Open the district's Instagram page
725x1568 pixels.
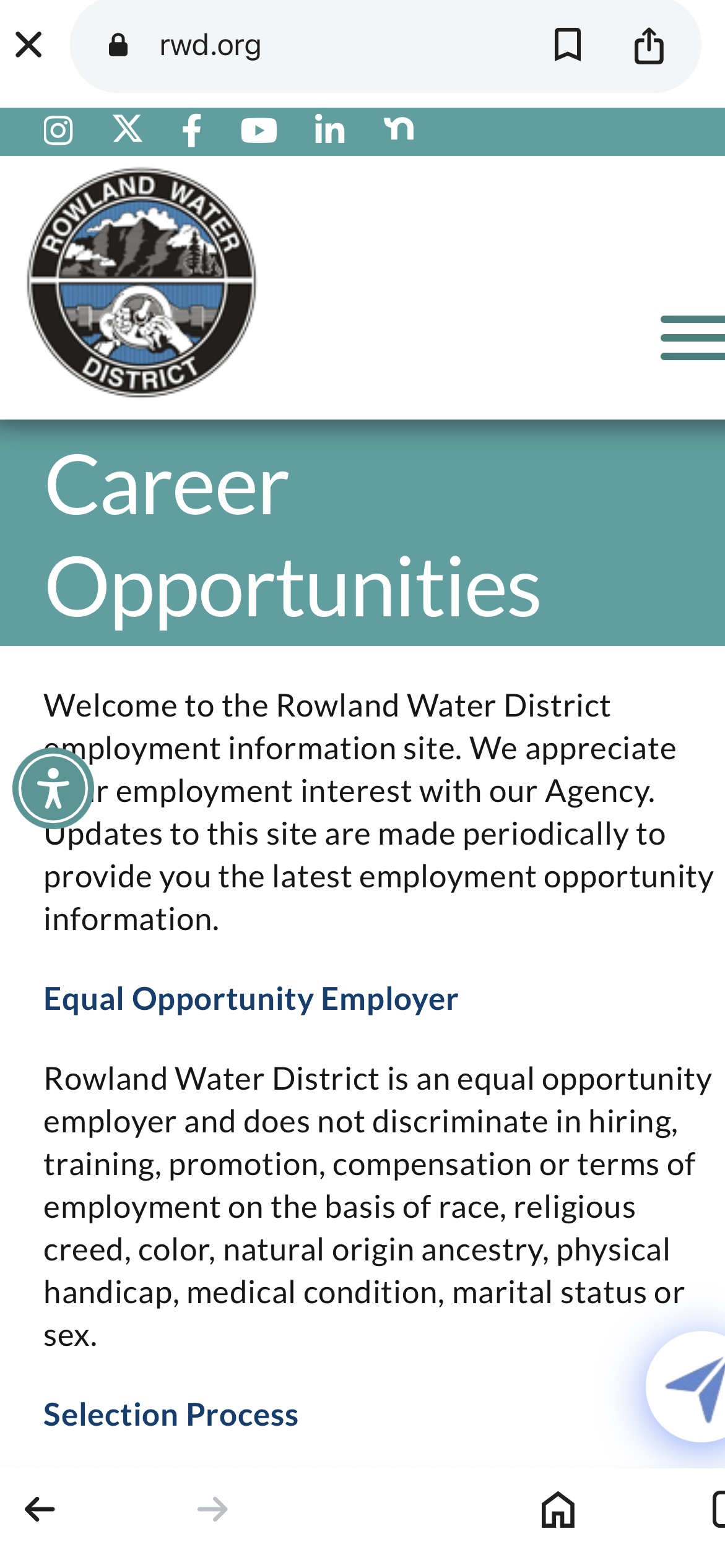pos(58,131)
